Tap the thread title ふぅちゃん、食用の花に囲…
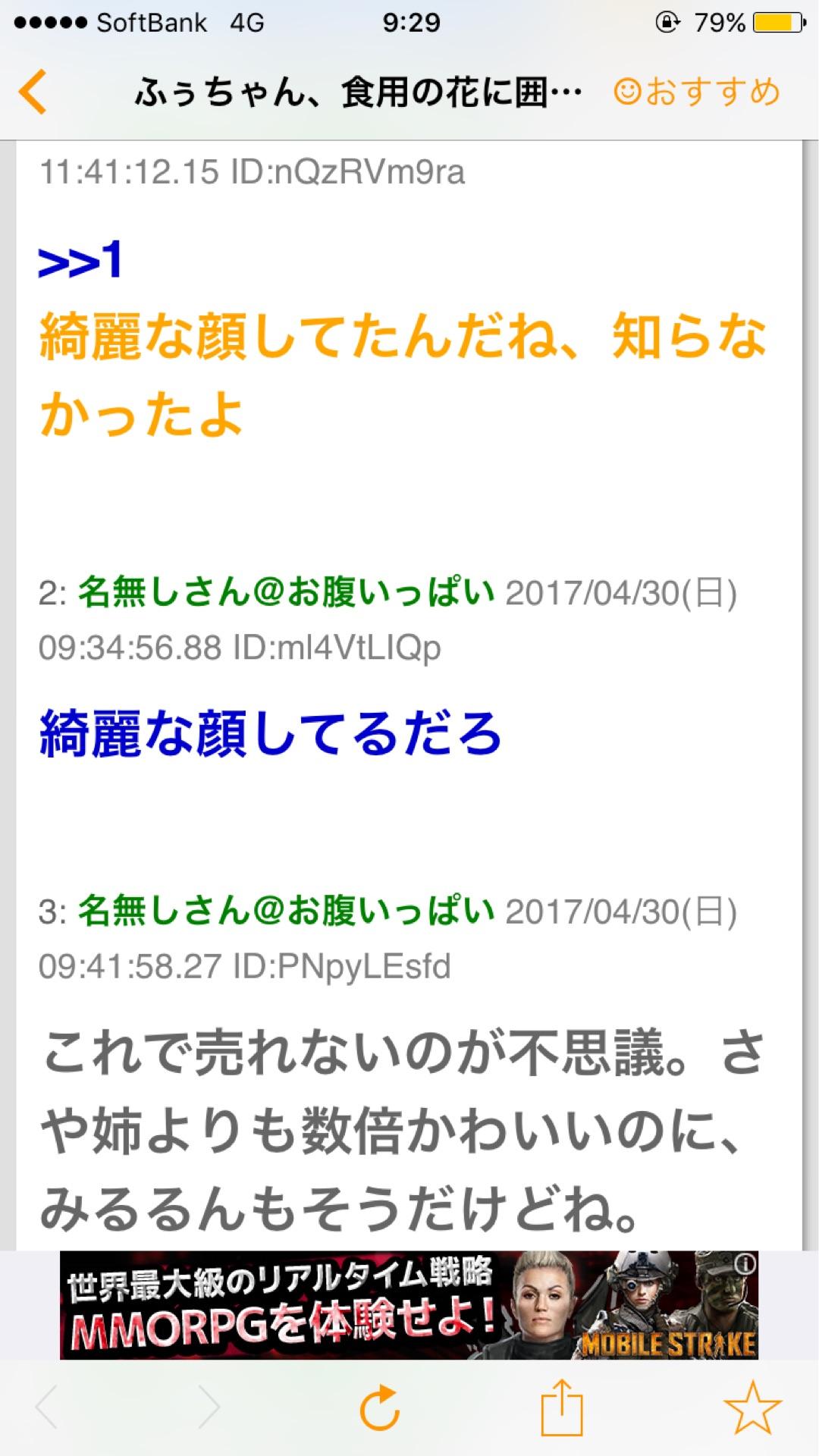 [x=356, y=89]
